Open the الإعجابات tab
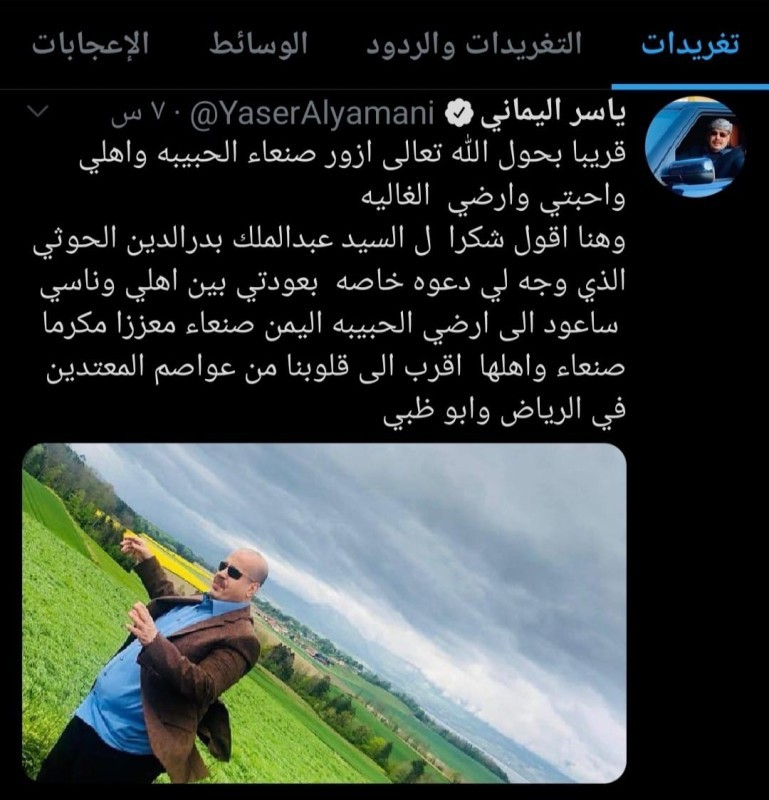Viewport: 769px width, 800px height. 90,46
